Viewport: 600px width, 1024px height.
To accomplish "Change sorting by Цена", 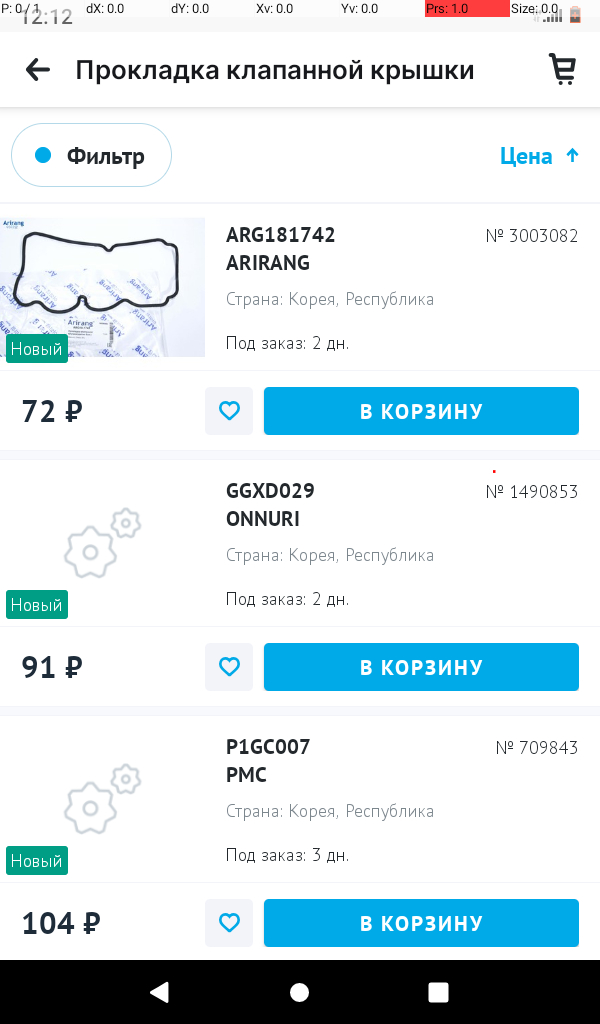I will [x=539, y=156].
